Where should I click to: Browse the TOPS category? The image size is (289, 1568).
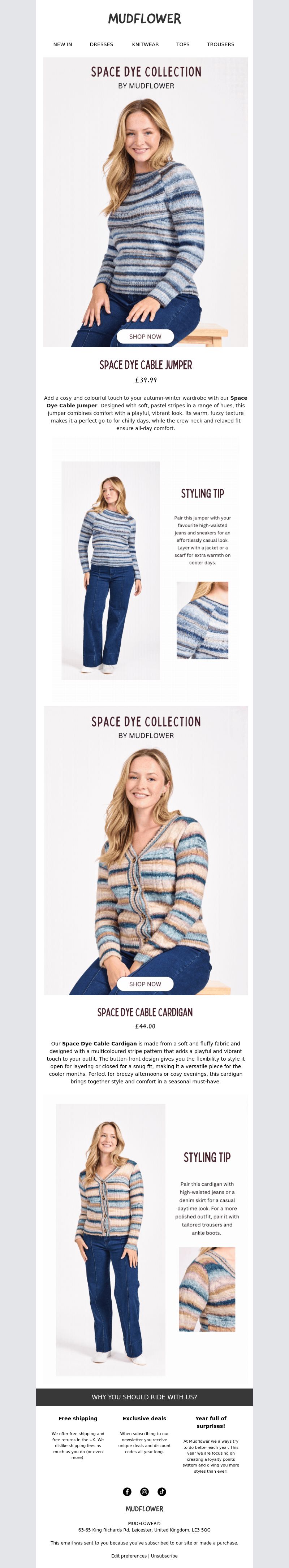pos(182,44)
